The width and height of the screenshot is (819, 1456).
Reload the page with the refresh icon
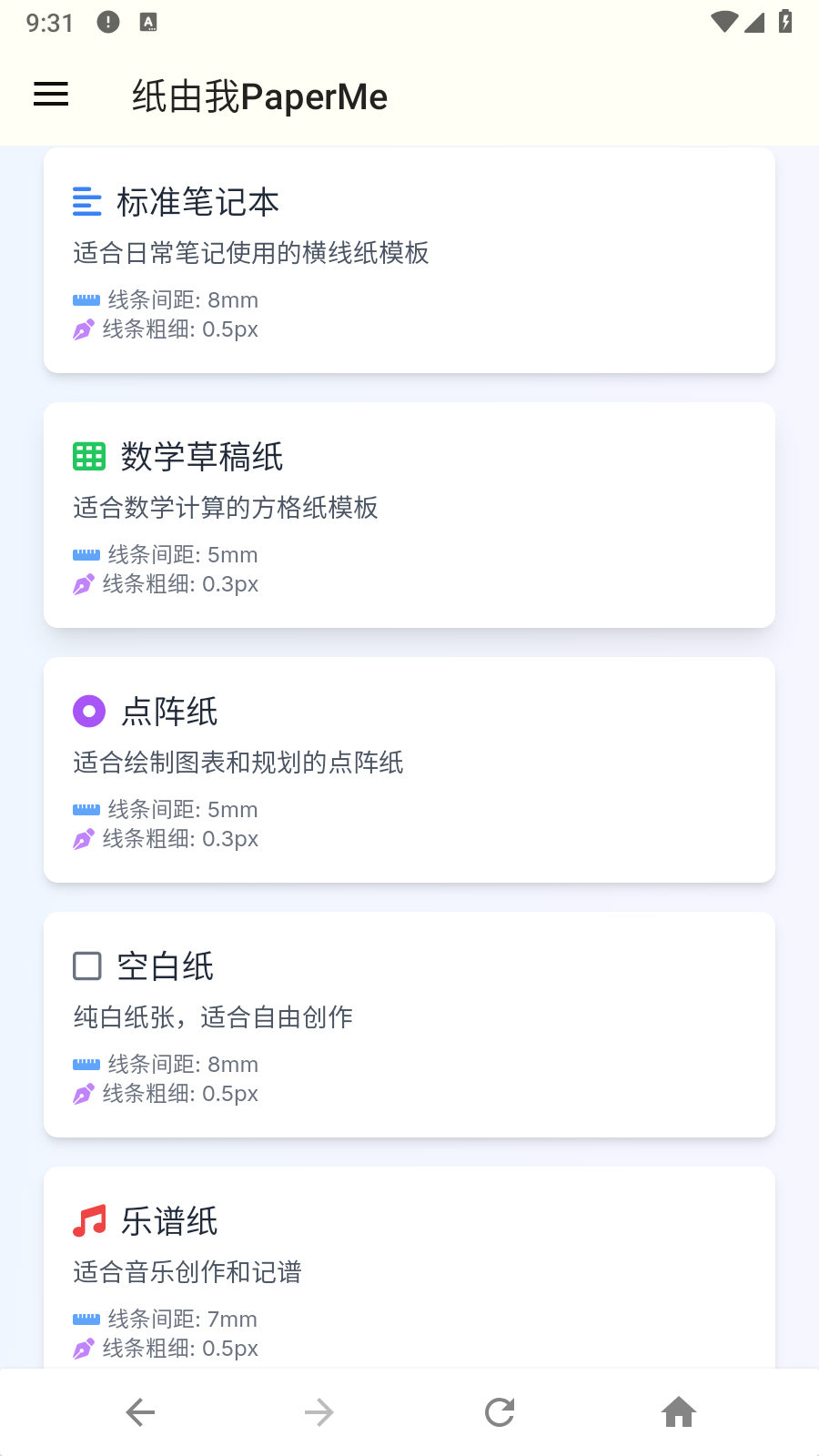(x=500, y=1412)
